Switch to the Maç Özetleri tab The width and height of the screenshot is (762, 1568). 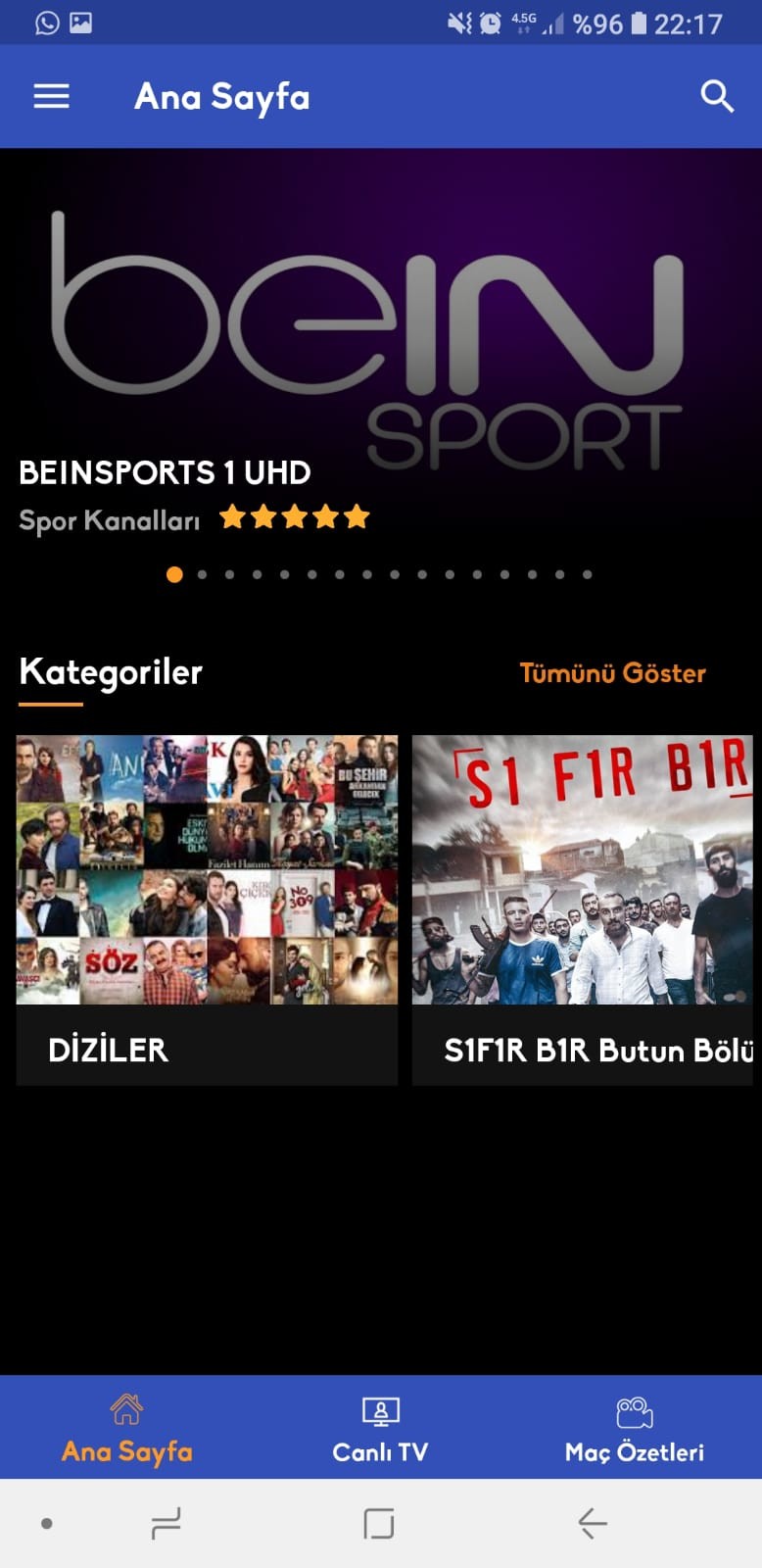[634, 1428]
